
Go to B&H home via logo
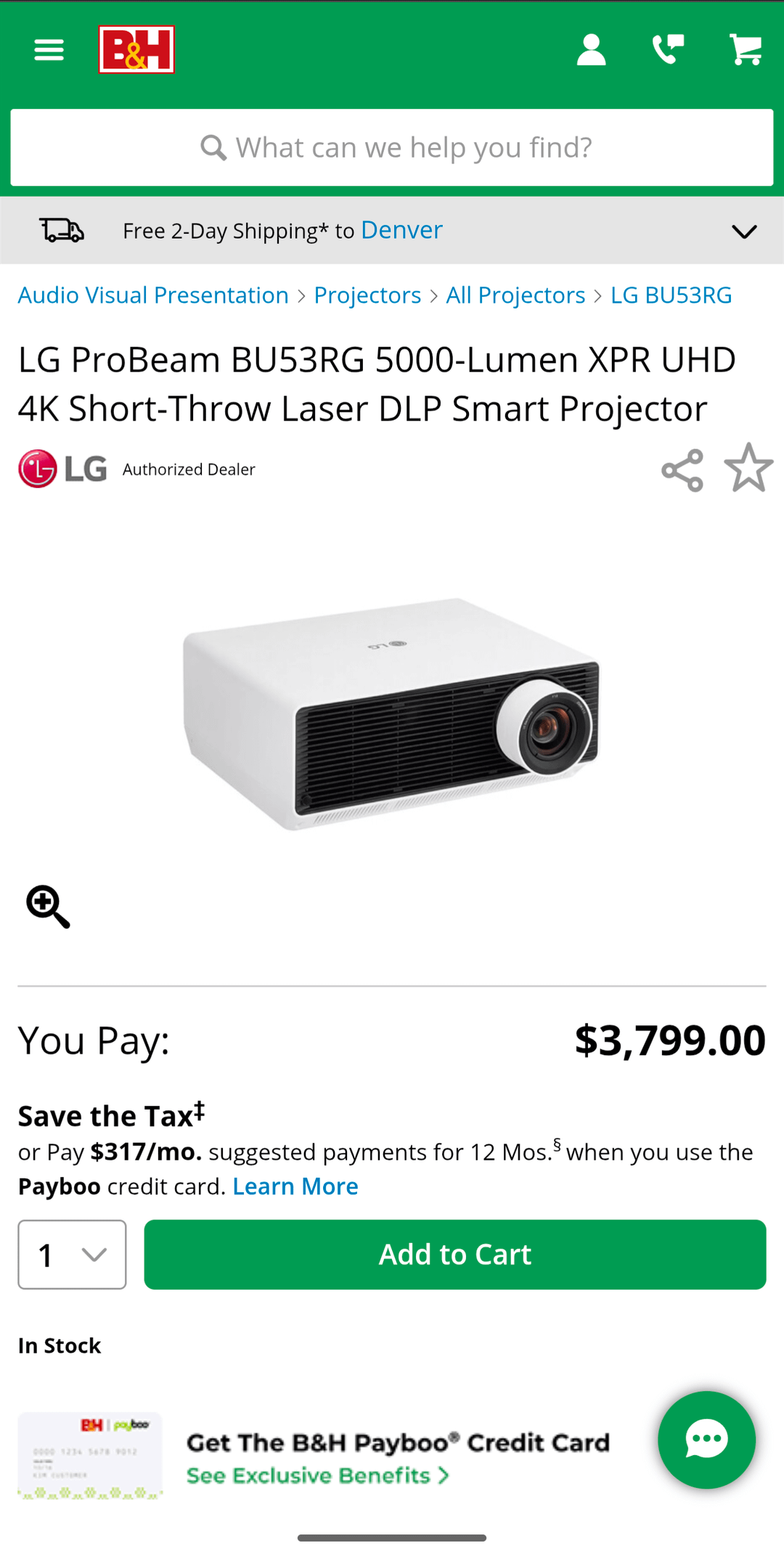pos(136,49)
